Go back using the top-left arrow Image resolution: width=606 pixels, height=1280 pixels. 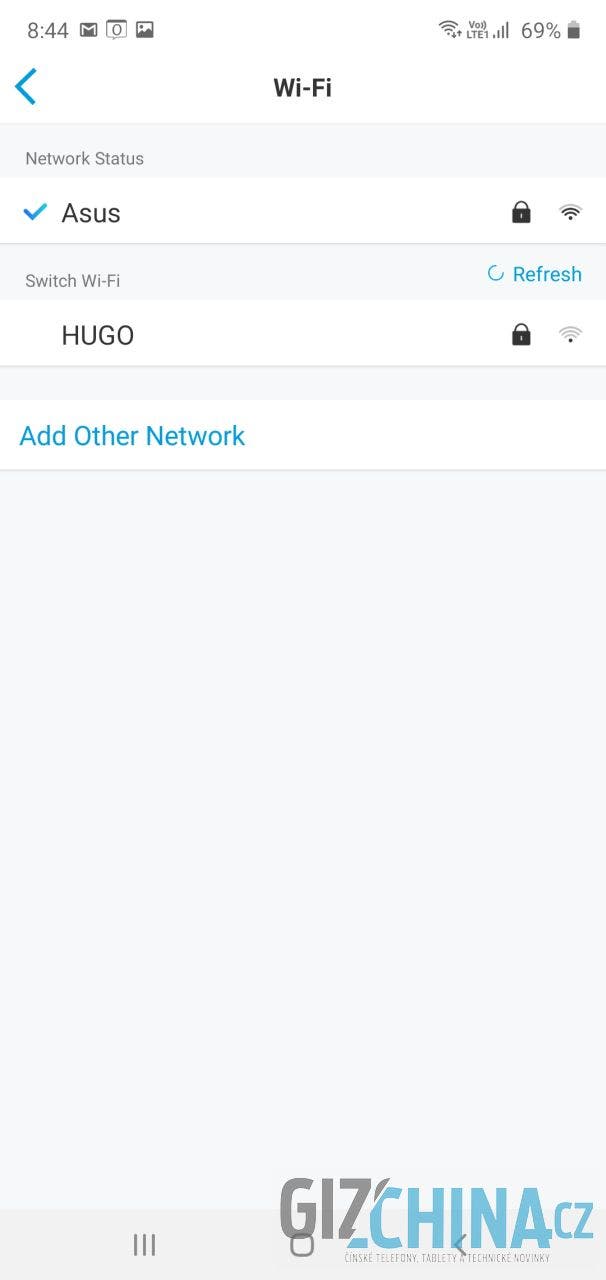(26, 87)
